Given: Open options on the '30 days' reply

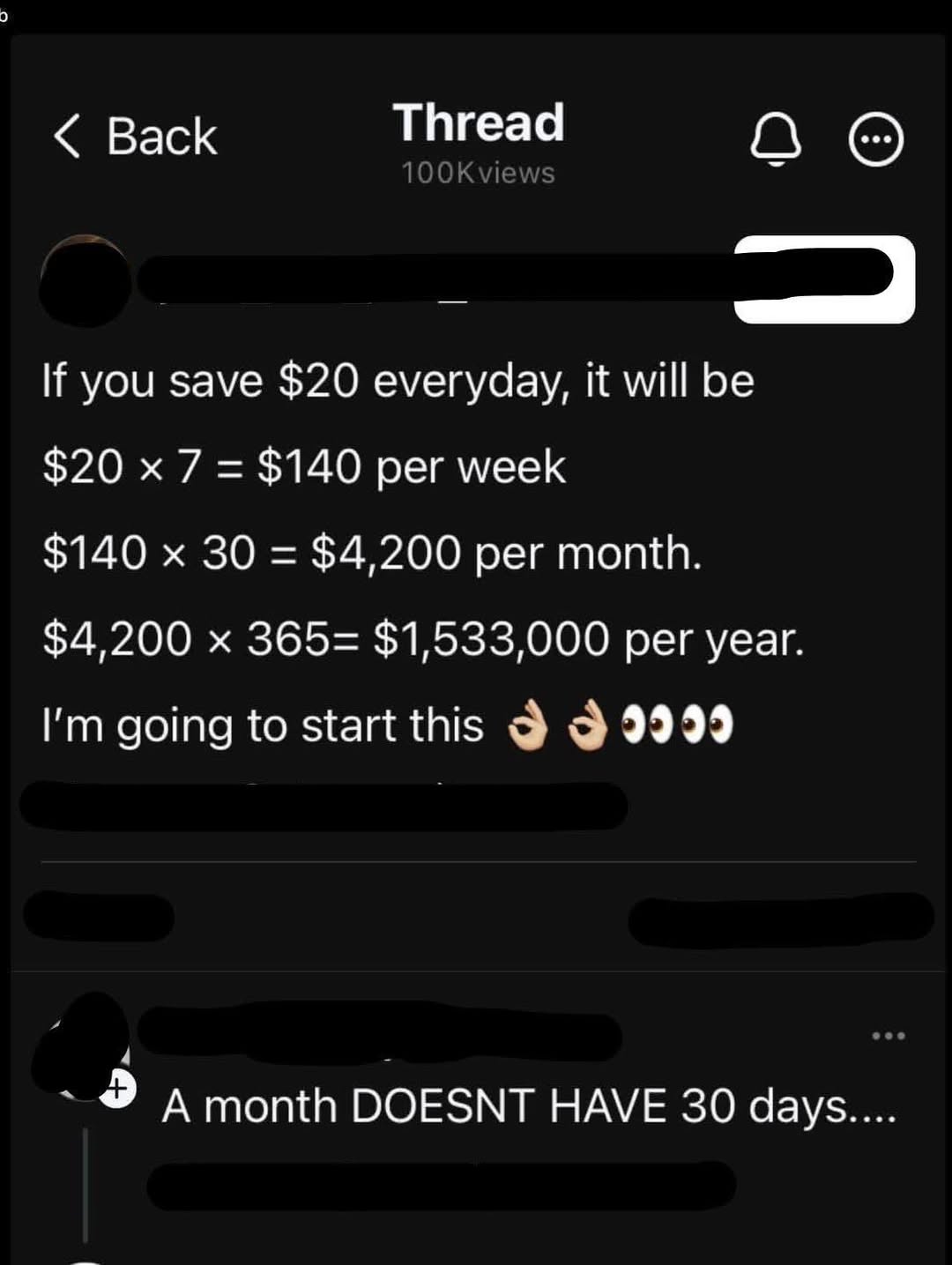Looking at the screenshot, I should click(888, 1035).
